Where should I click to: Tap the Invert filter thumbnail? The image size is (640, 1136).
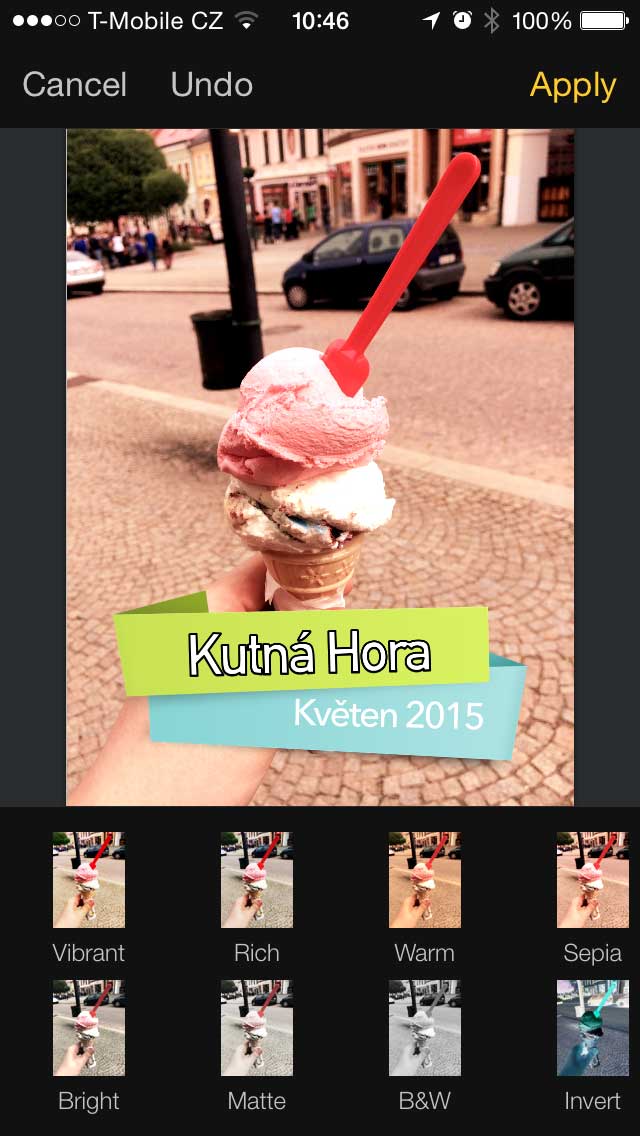click(592, 1028)
